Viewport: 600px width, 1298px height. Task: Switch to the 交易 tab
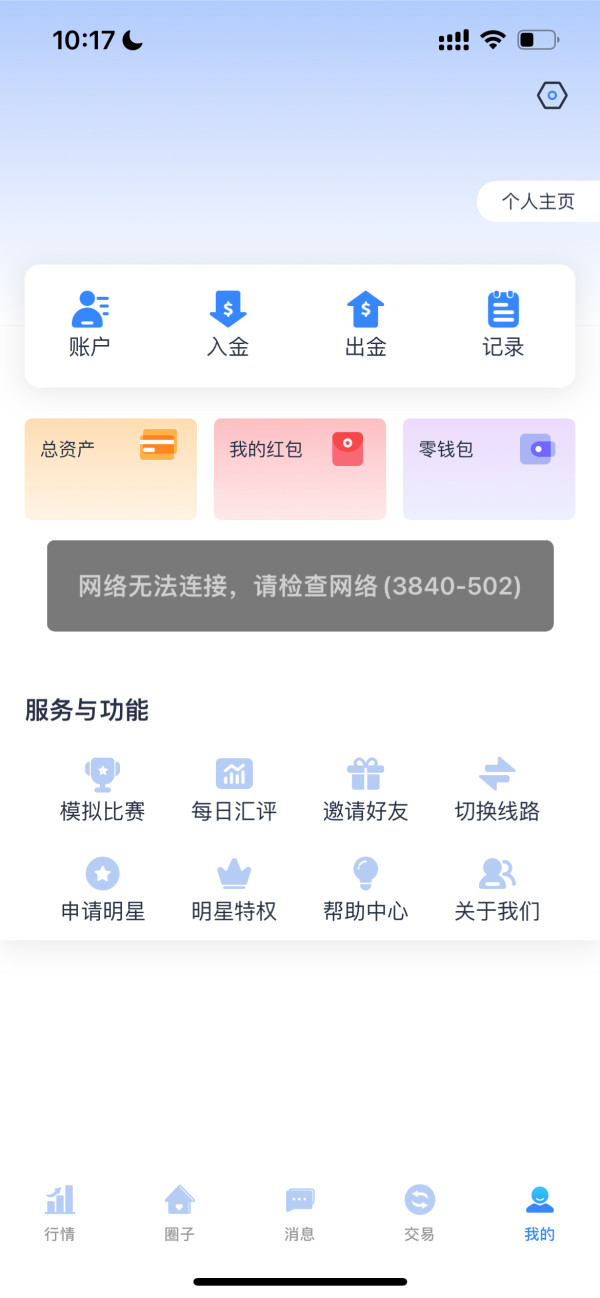coord(420,1213)
